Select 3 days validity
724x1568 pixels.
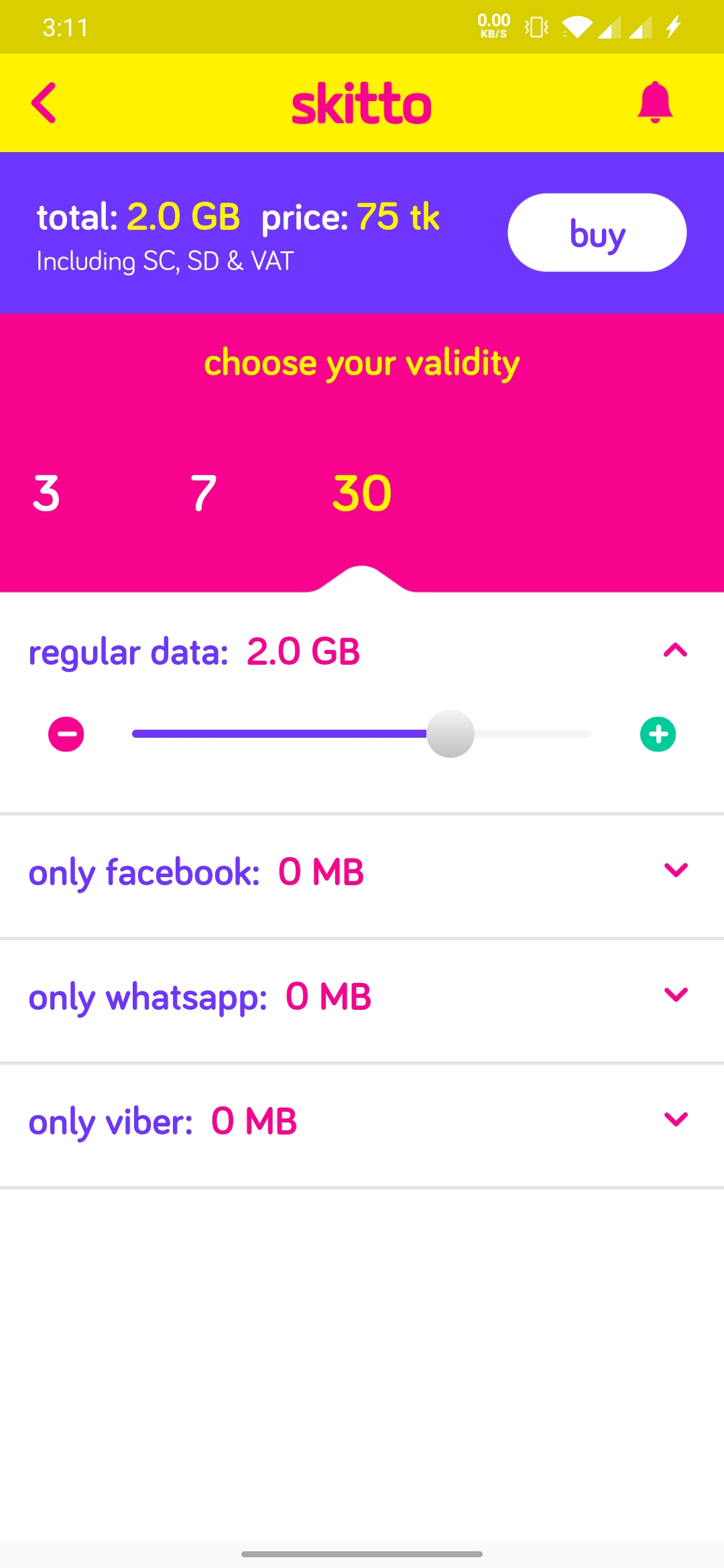[46, 493]
